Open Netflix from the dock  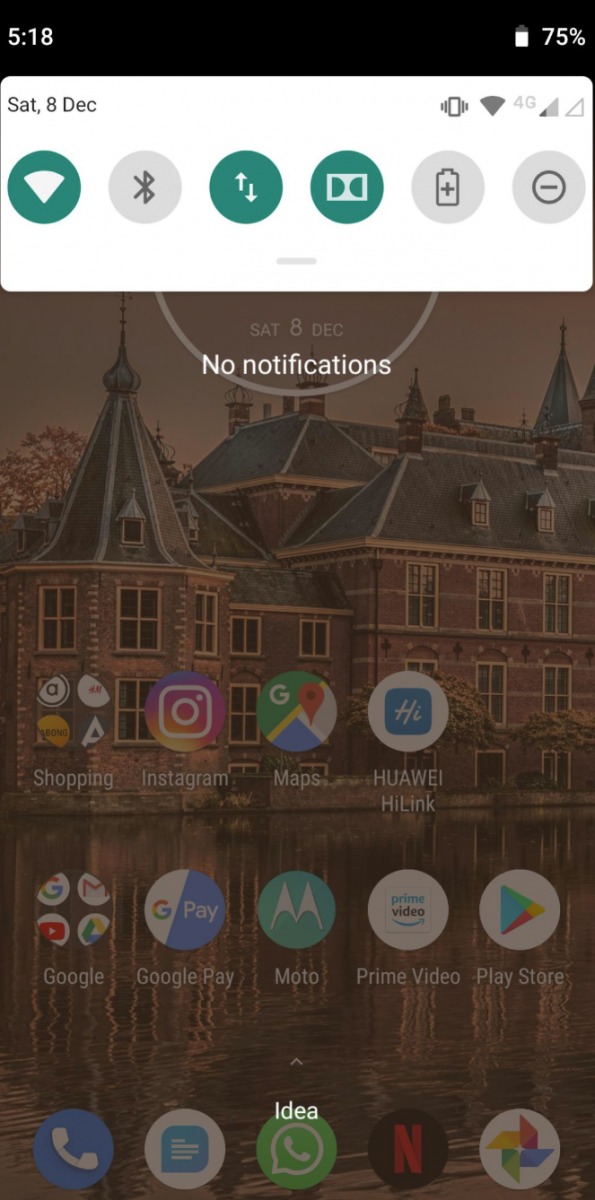408,1149
